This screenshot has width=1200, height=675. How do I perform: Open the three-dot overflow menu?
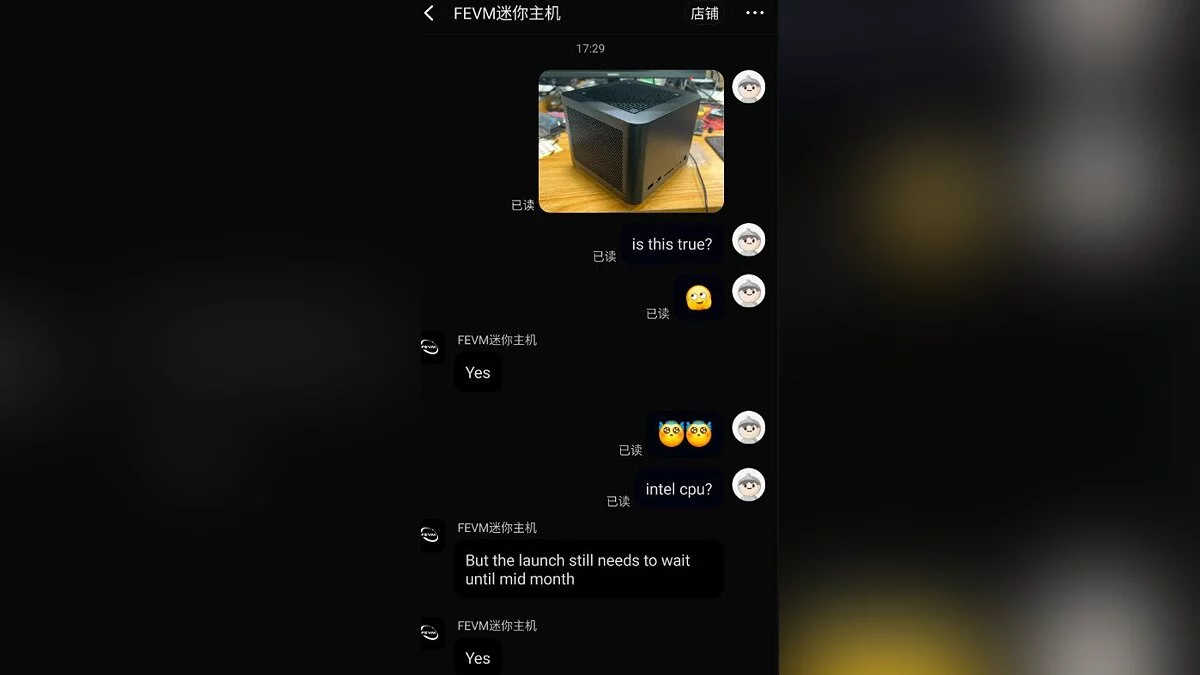pos(755,13)
